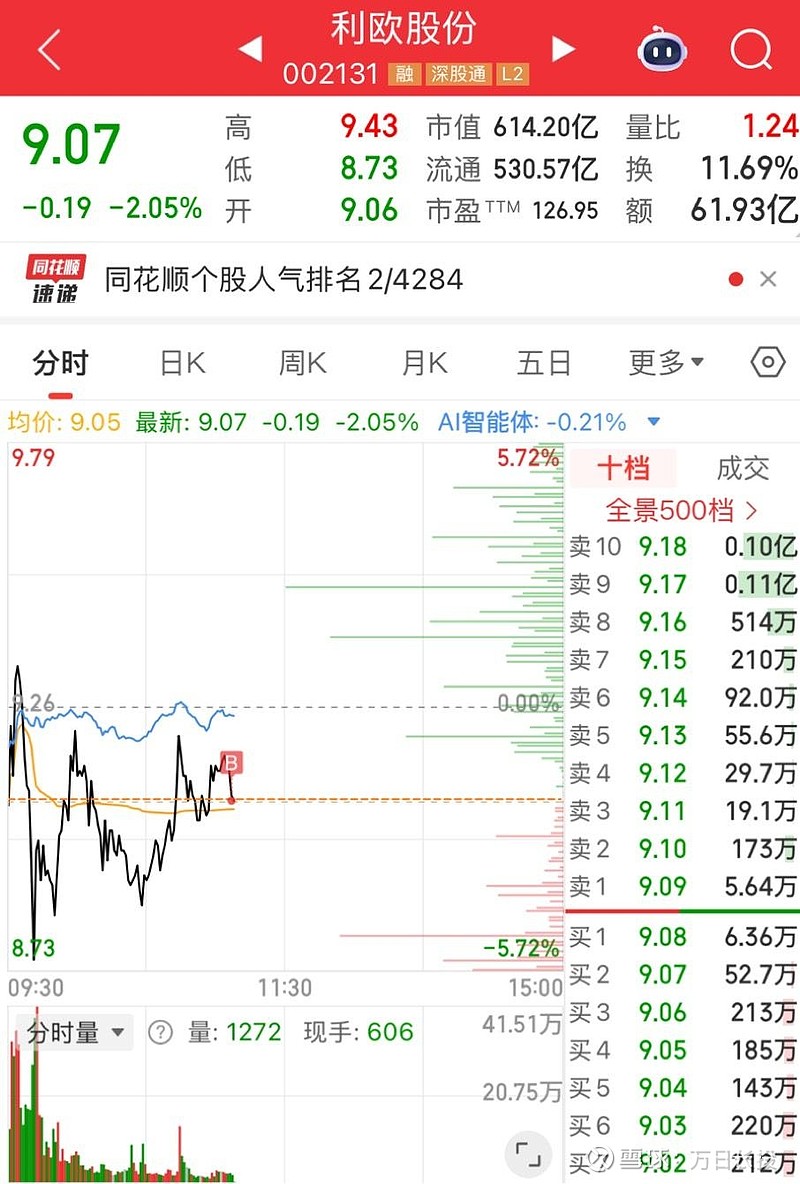Click the 融 margin trading badge
Viewport: 800px width, 1184px height.
(x=405, y=74)
